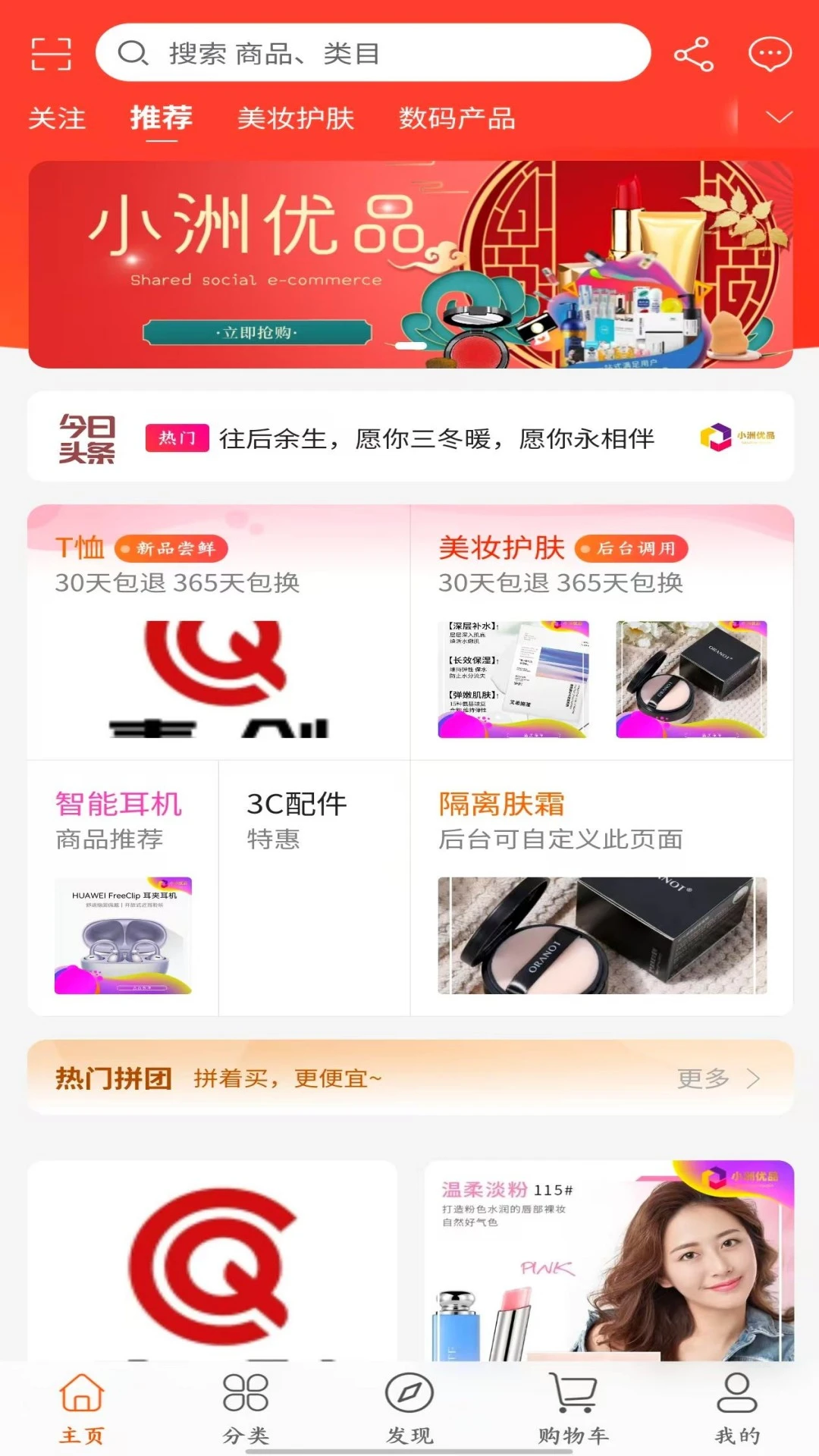Switch to the 我的 bottom tab
This screenshot has height=1456, width=819.
tap(737, 1409)
